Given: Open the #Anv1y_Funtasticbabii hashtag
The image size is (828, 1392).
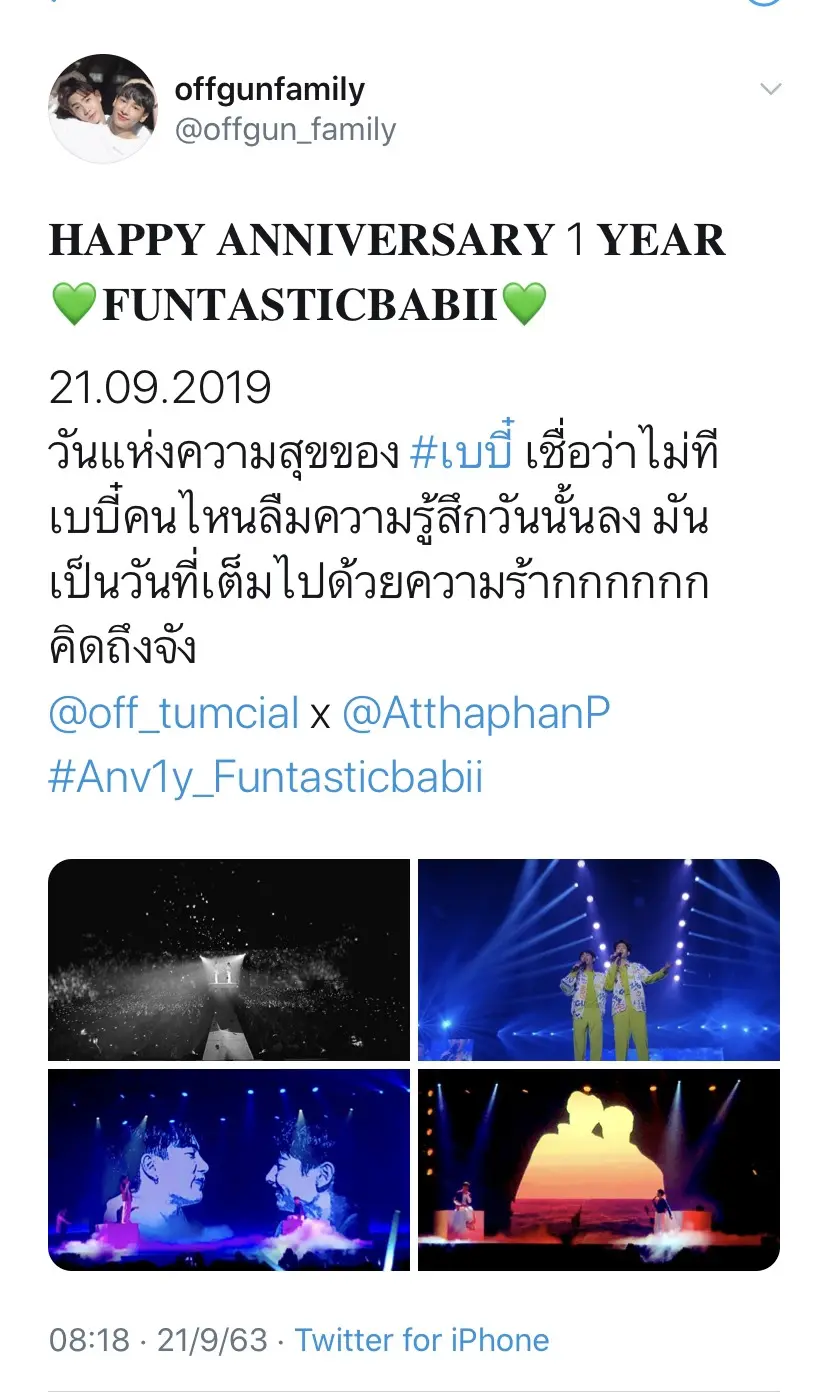Looking at the screenshot, I should point(266,776).
